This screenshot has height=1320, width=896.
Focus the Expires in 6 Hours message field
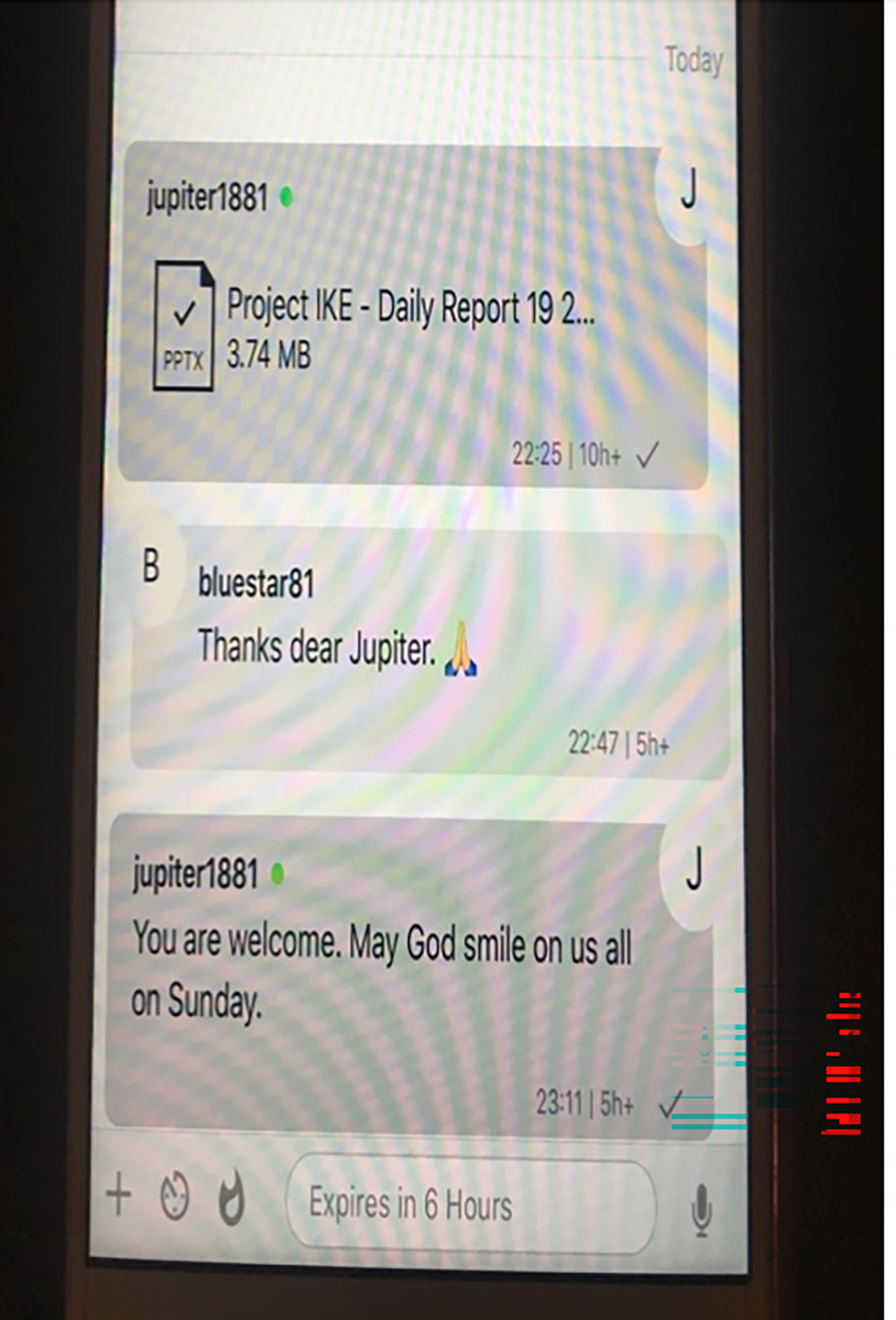470,1204
